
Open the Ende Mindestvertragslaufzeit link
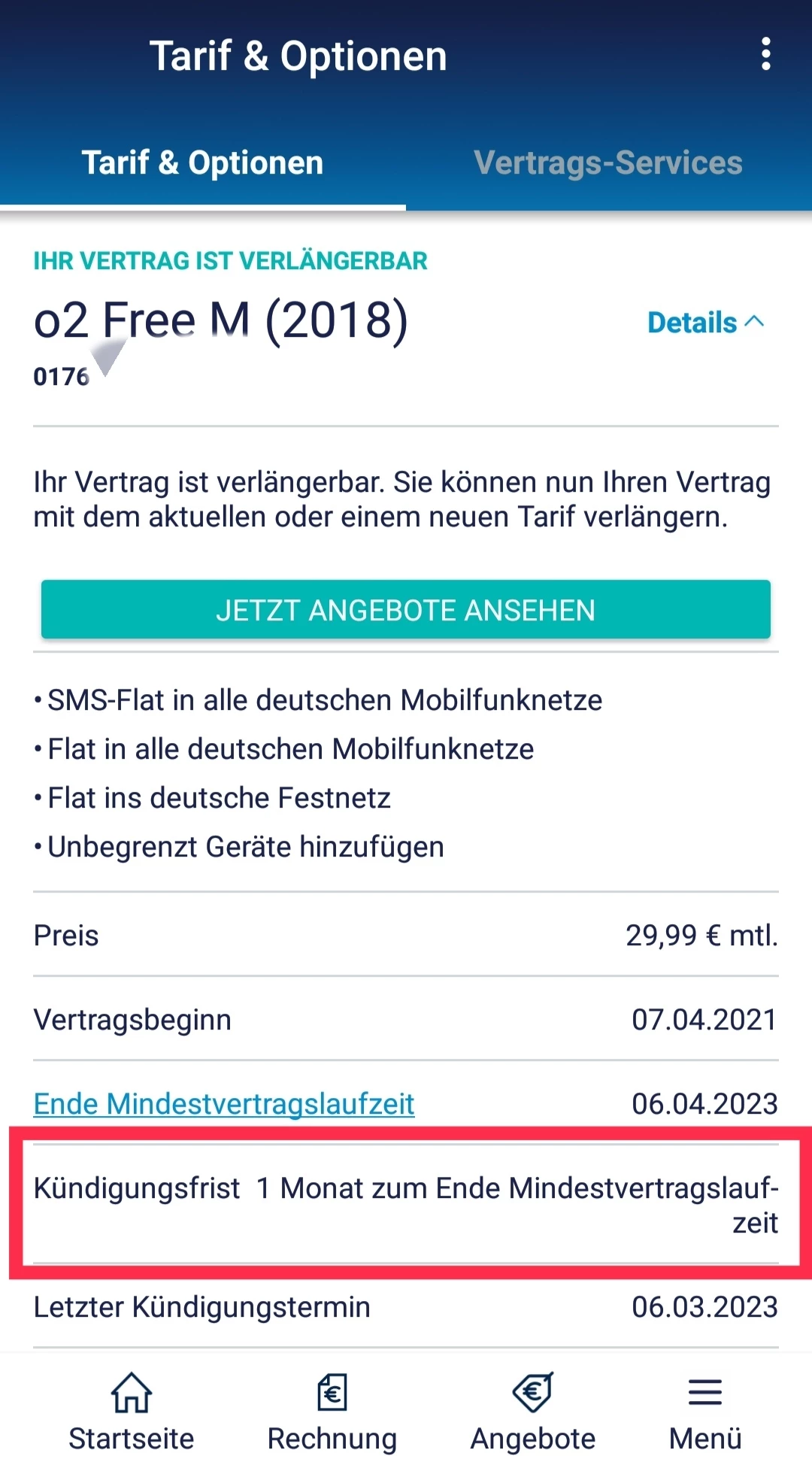pyautogui.click(x=224, y=1103)
